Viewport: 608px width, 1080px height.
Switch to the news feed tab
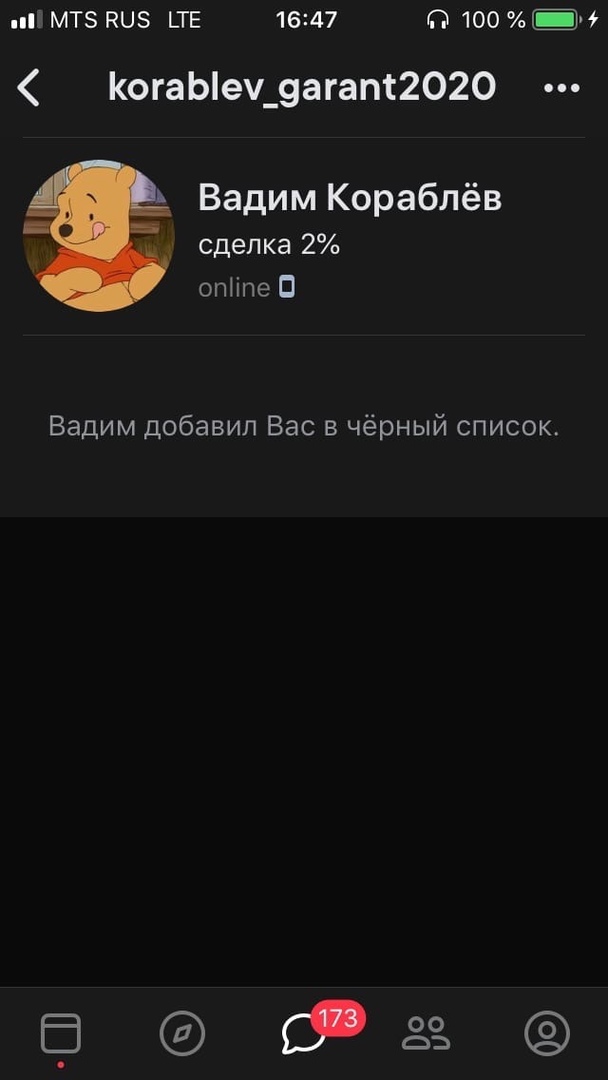click(x=60, y=1033)
